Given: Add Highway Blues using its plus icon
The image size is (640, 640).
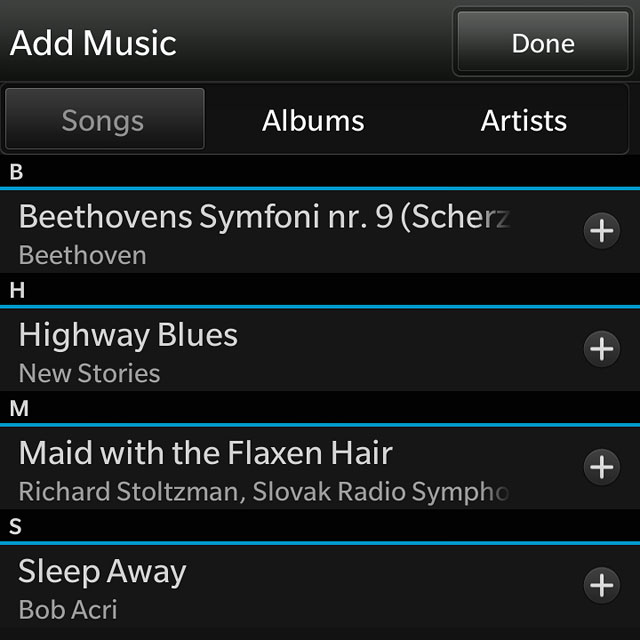Looking at the screenshot, I should pos(601,349).
